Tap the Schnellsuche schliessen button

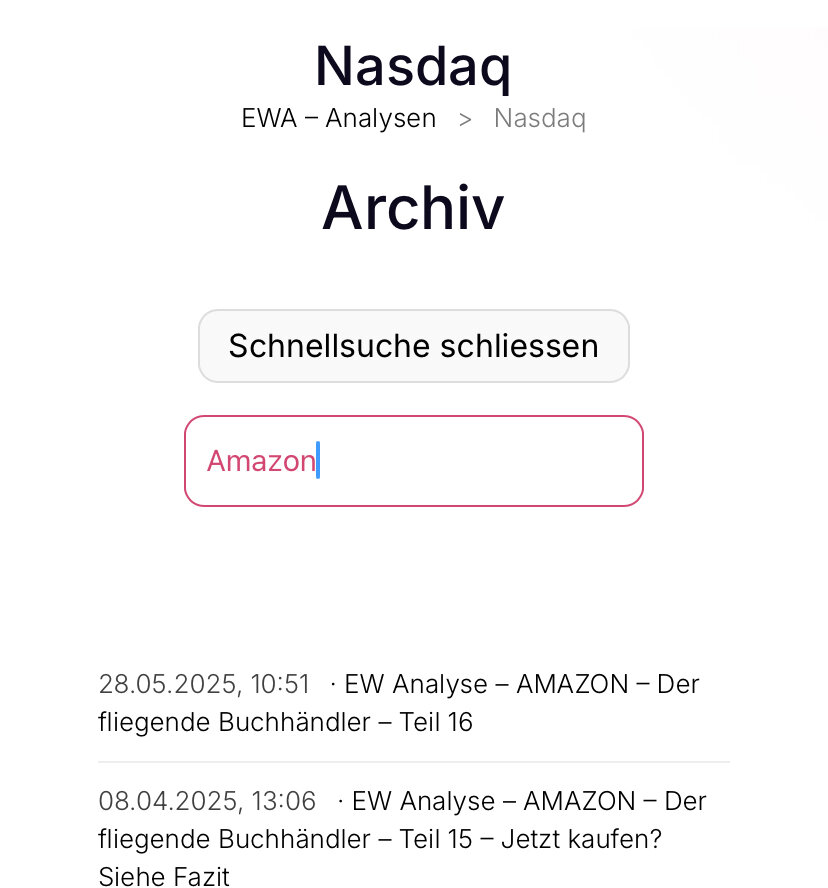coord(413,346)
